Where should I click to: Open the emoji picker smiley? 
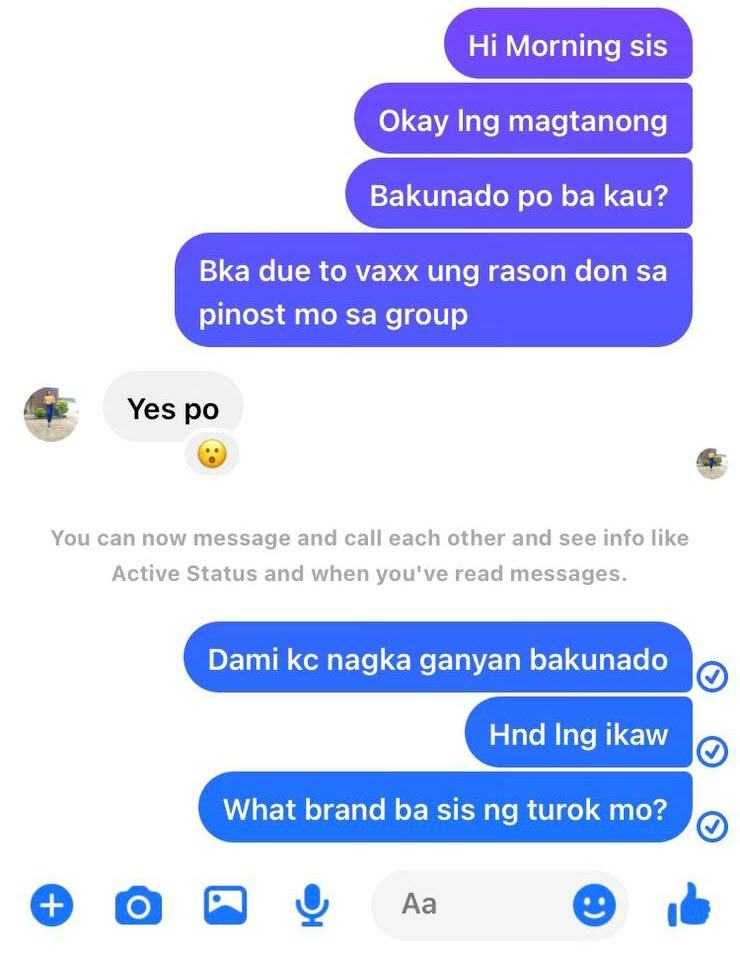click(593, 906)
